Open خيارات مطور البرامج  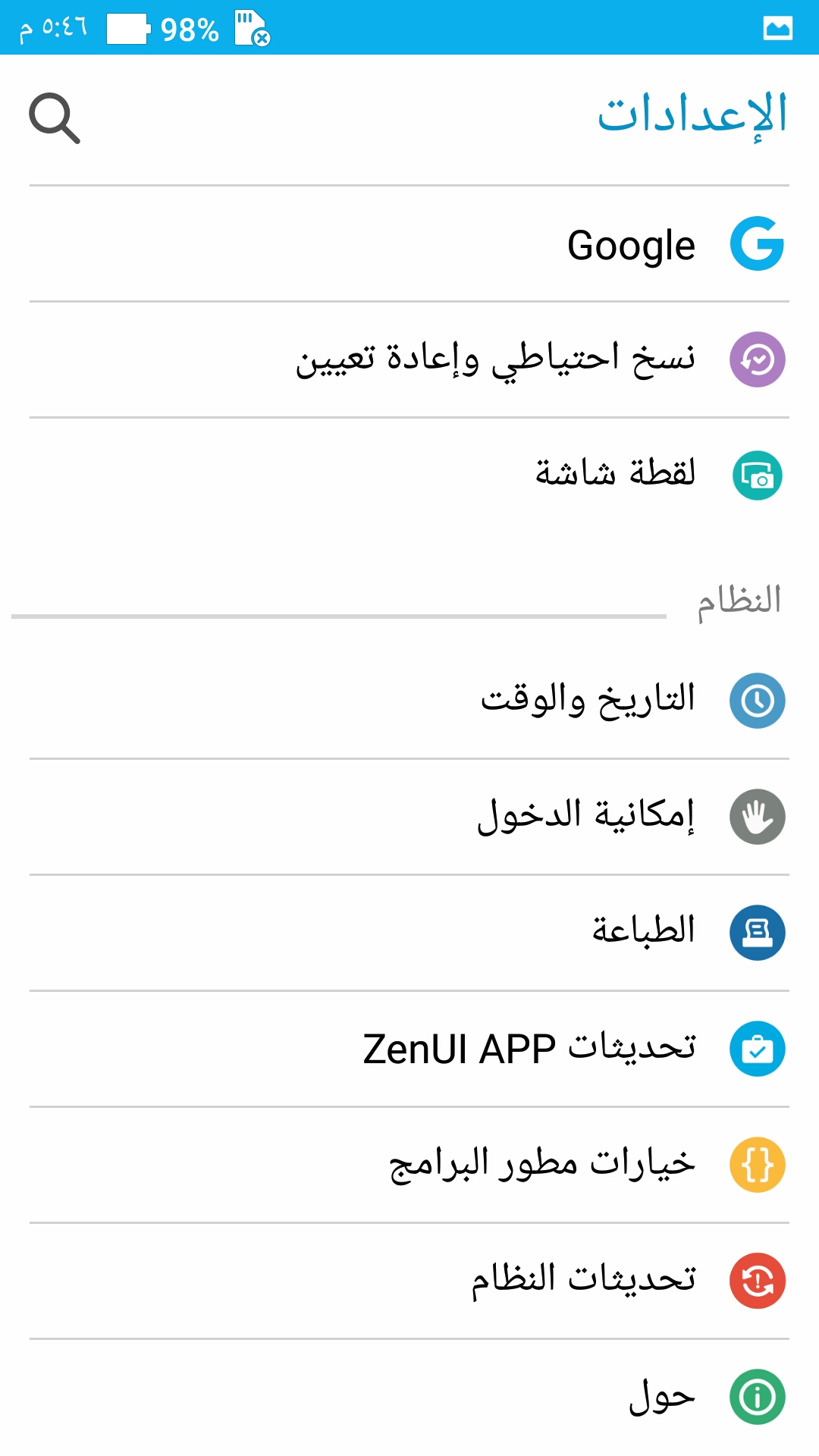pyautogui.click(x=541, y=1165)
